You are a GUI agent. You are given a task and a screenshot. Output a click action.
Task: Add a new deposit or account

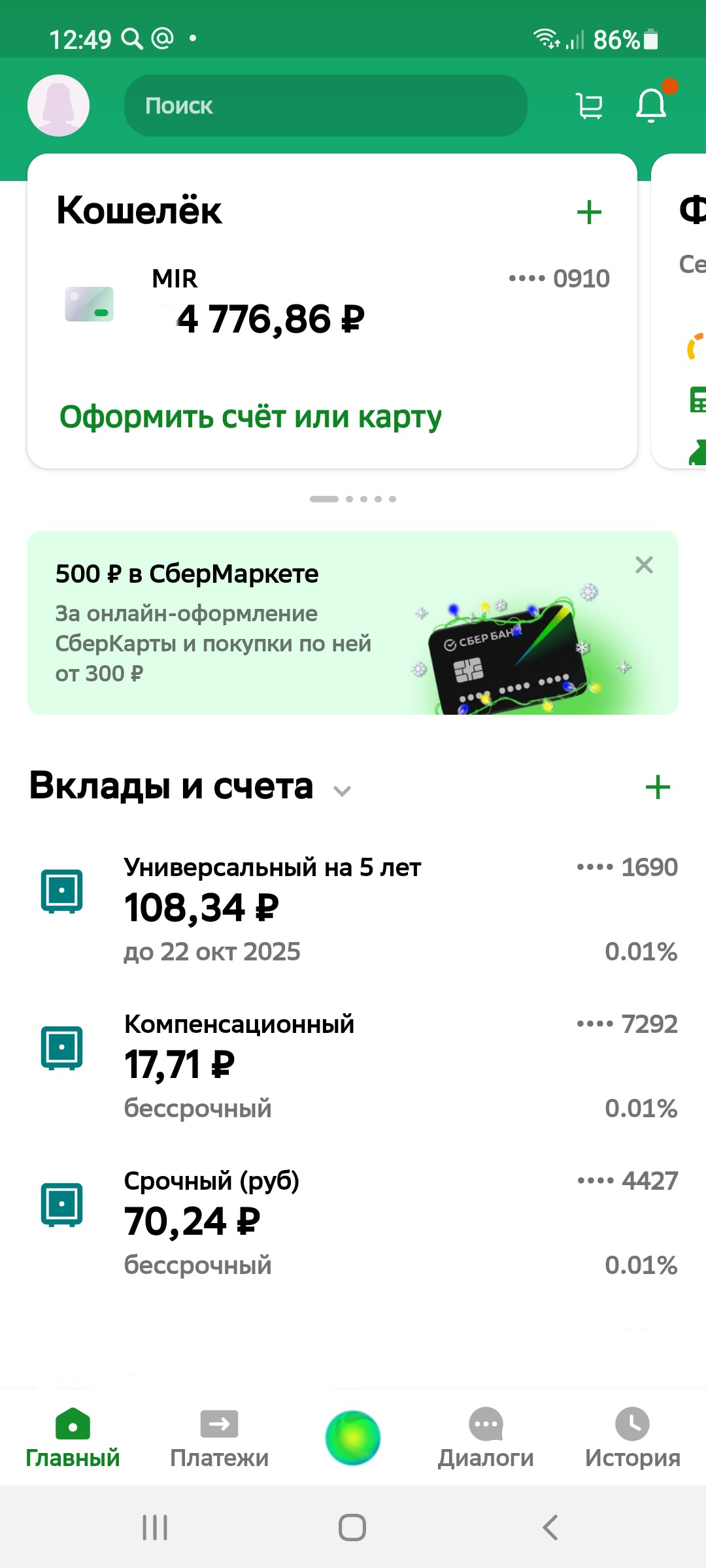pyautogui.click(x=658, y=787)
